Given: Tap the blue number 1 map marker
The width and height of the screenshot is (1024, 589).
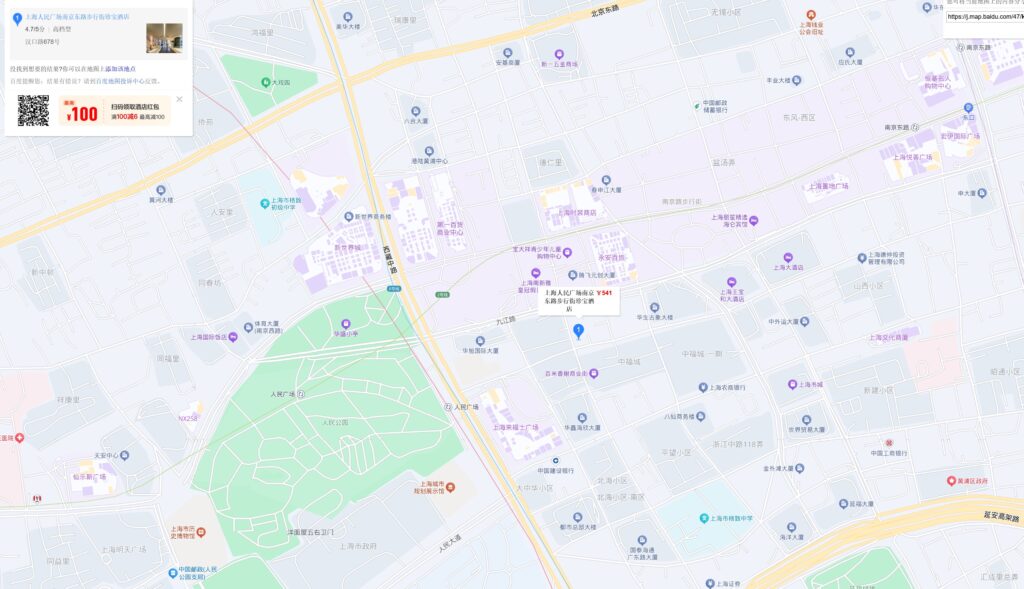Looking at the screenshot, I should tap(578, 330).
